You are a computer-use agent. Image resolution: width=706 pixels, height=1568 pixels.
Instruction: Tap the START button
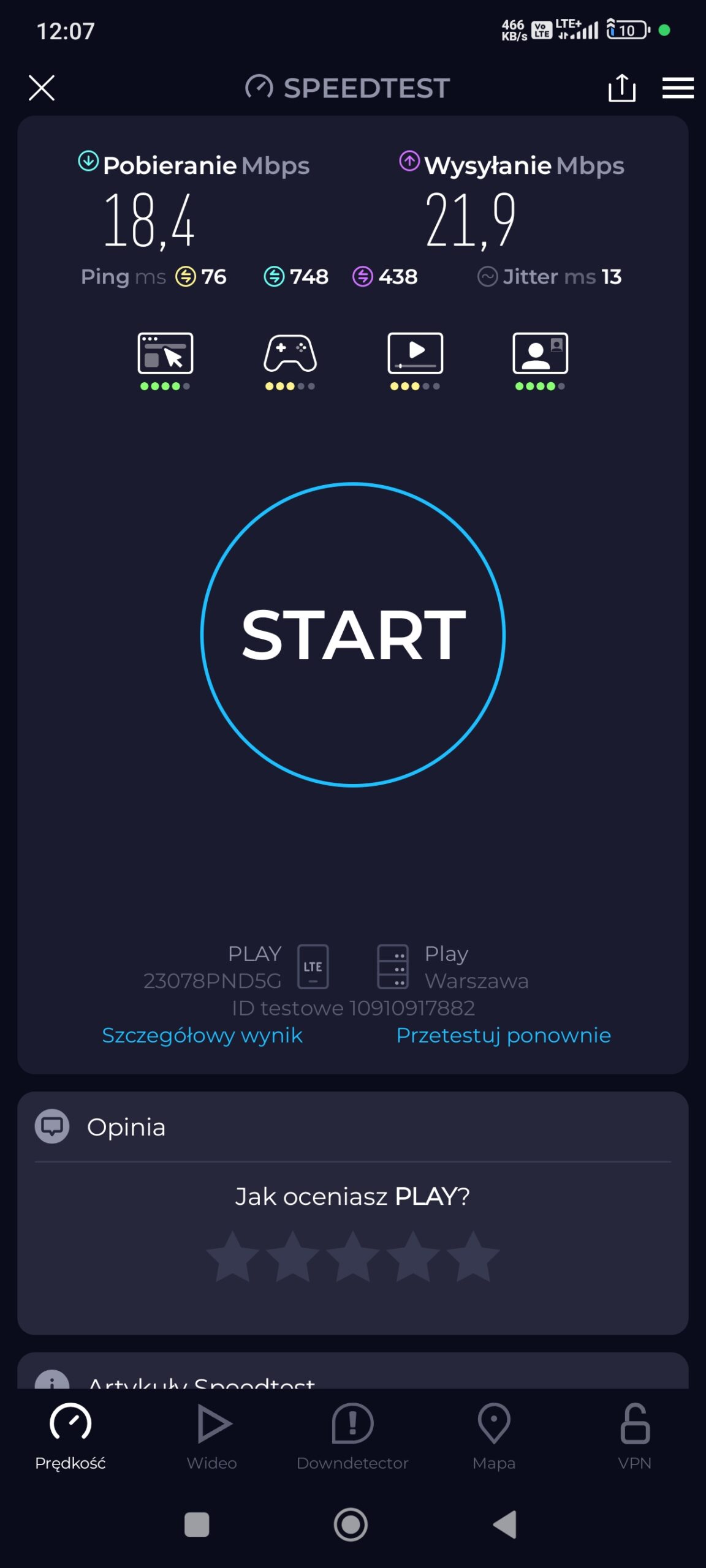(x=353, y=635)
